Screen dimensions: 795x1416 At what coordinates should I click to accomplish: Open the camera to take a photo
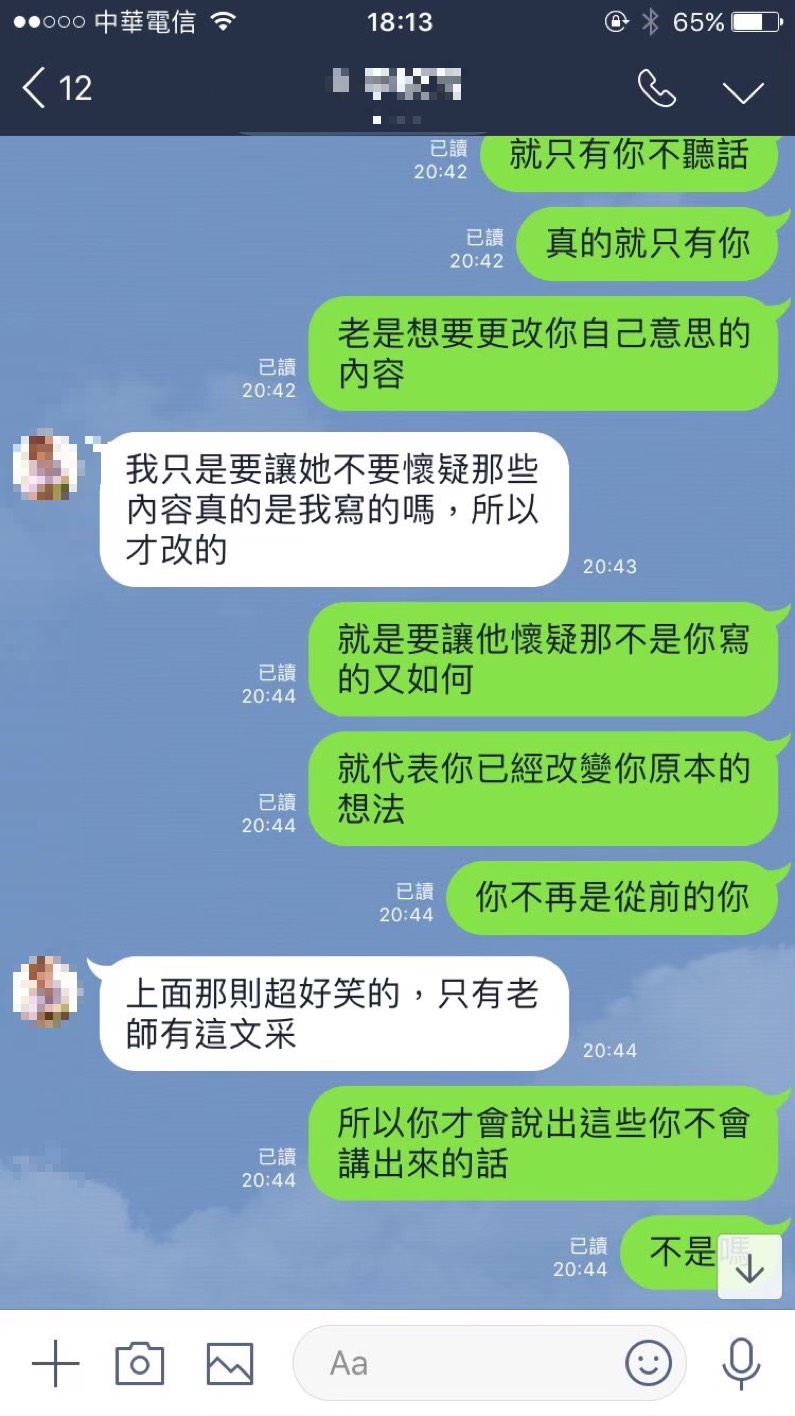point(139,1363)
